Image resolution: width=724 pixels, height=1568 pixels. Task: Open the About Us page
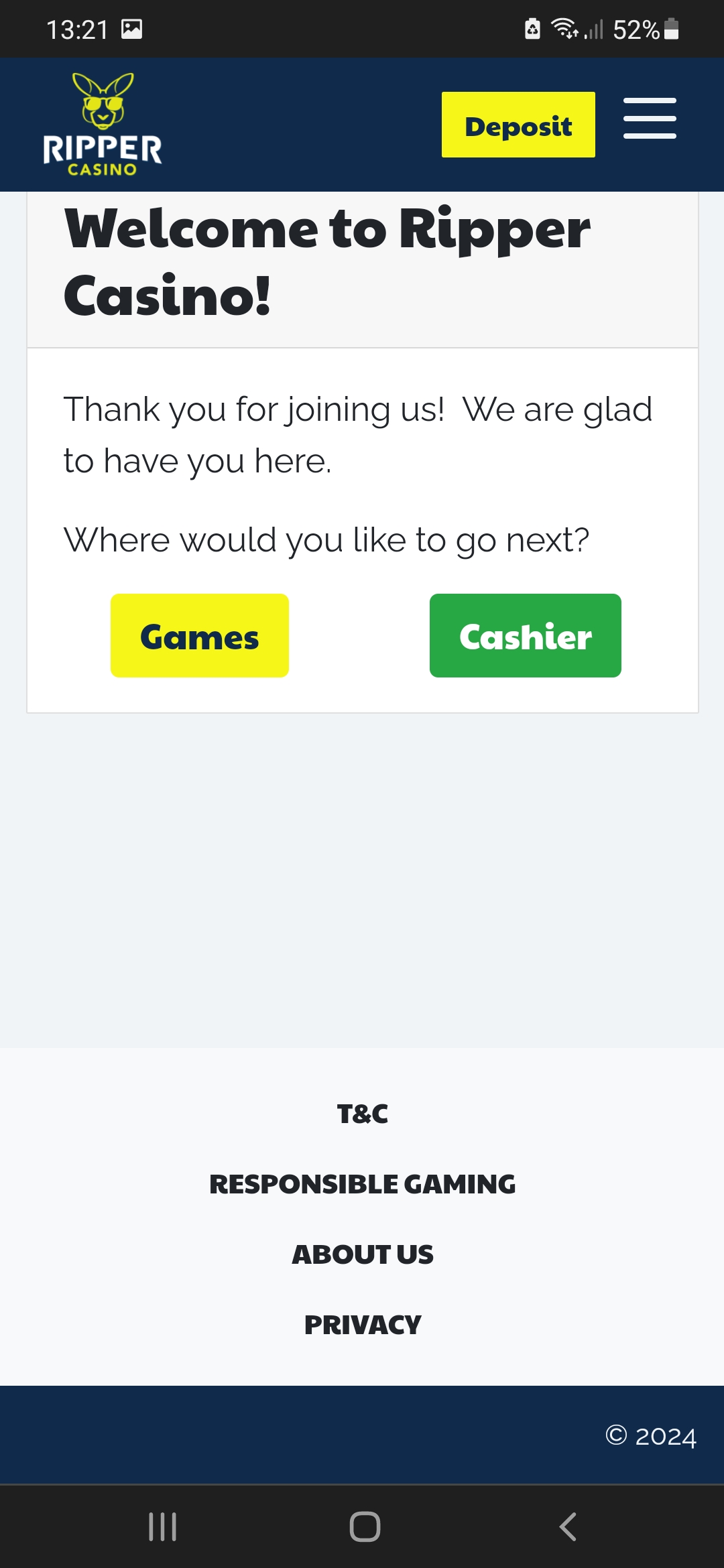362,1254
